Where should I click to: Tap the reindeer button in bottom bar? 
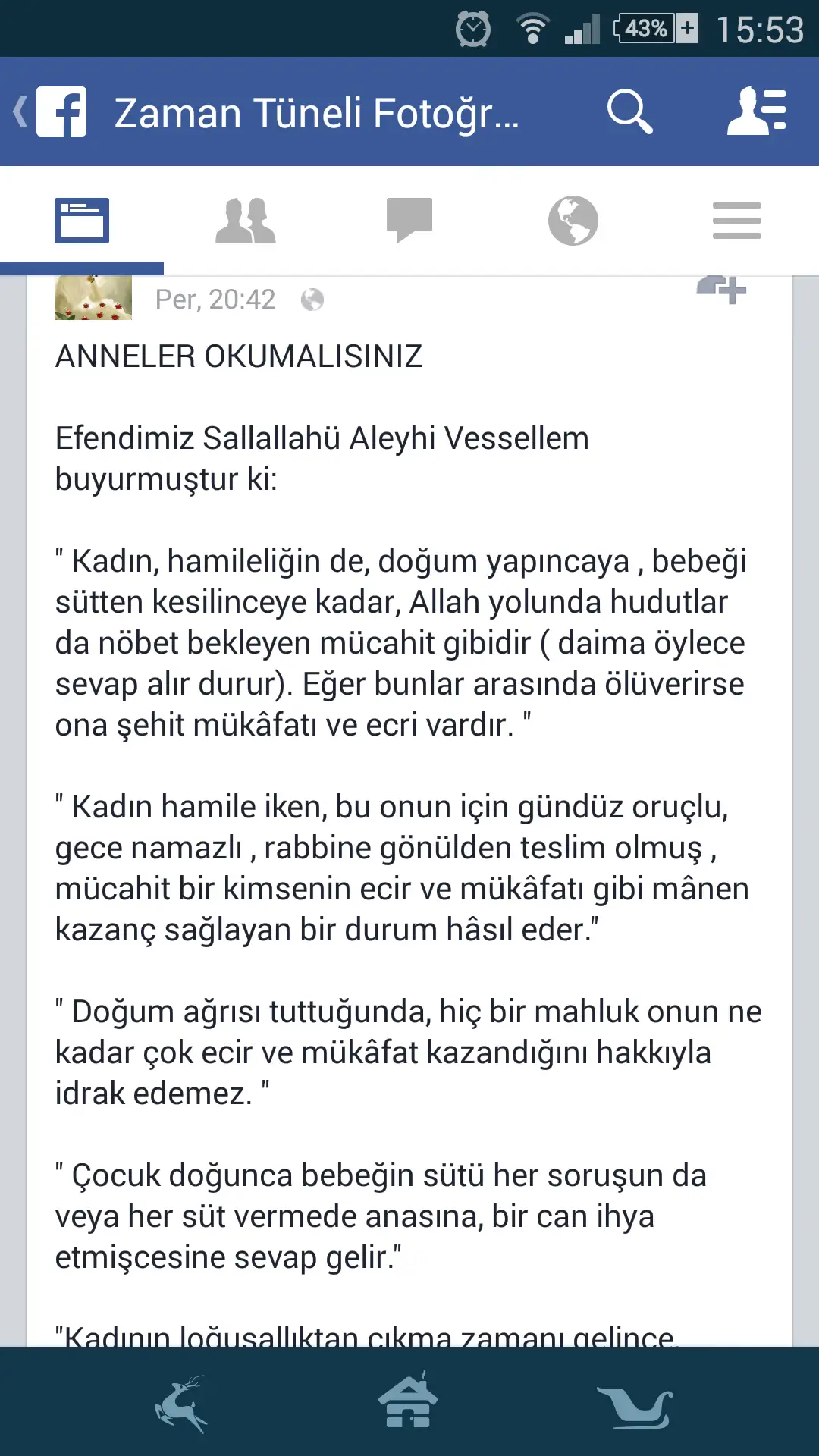[x=182, y=1403]
